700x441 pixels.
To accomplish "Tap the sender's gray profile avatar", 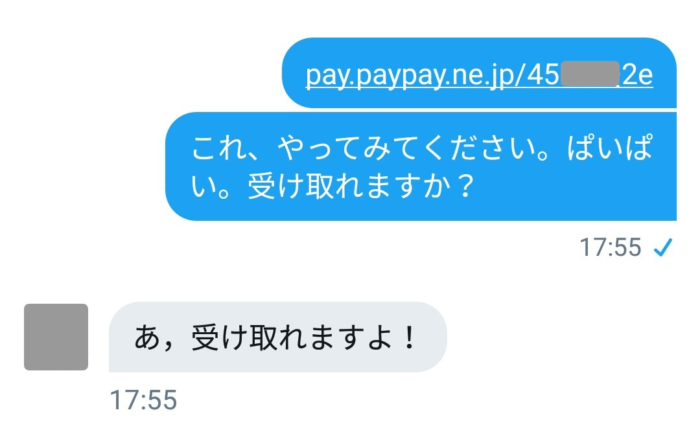I will 56,337.
